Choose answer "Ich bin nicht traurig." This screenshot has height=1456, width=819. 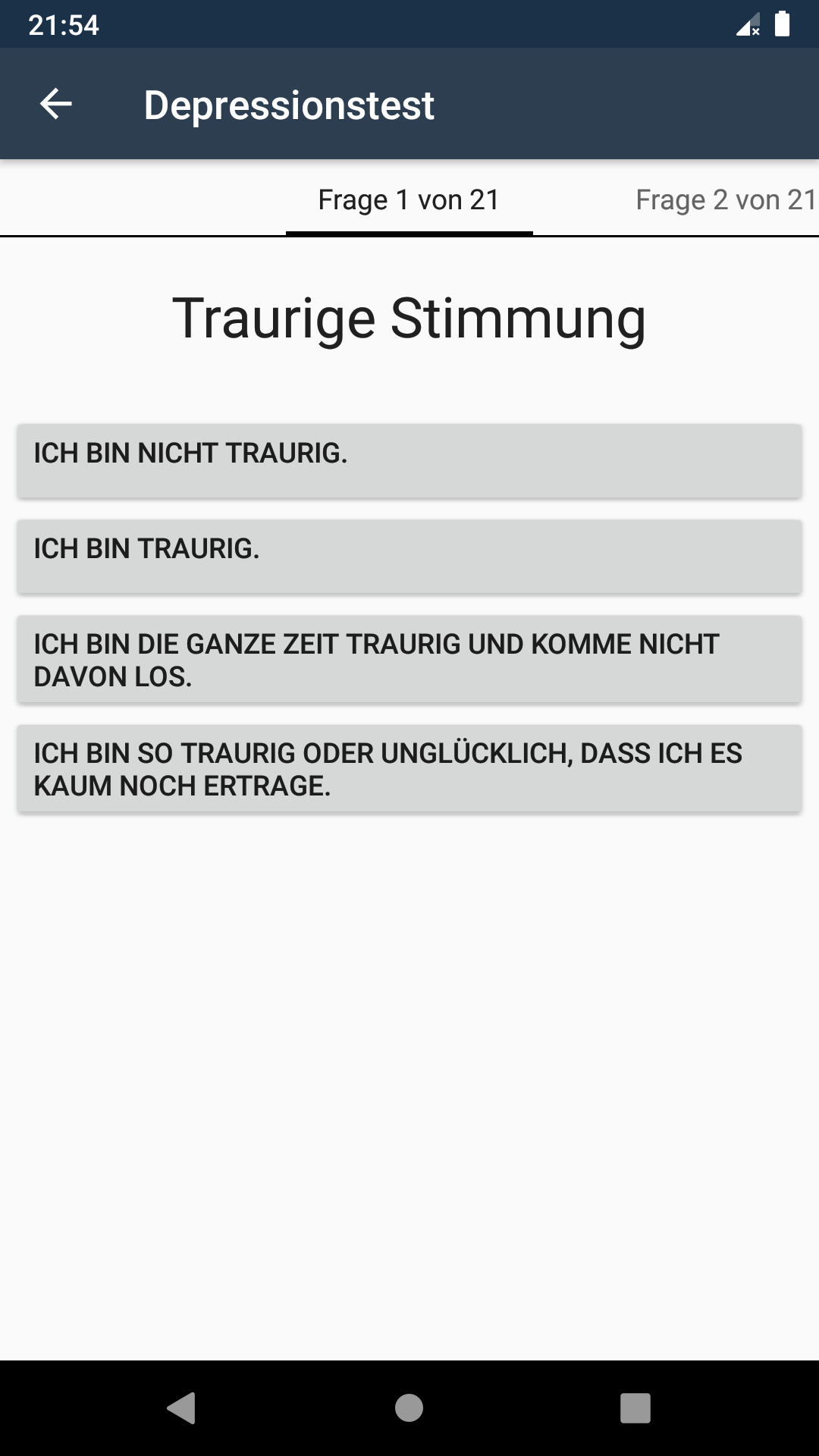(409, 460)
